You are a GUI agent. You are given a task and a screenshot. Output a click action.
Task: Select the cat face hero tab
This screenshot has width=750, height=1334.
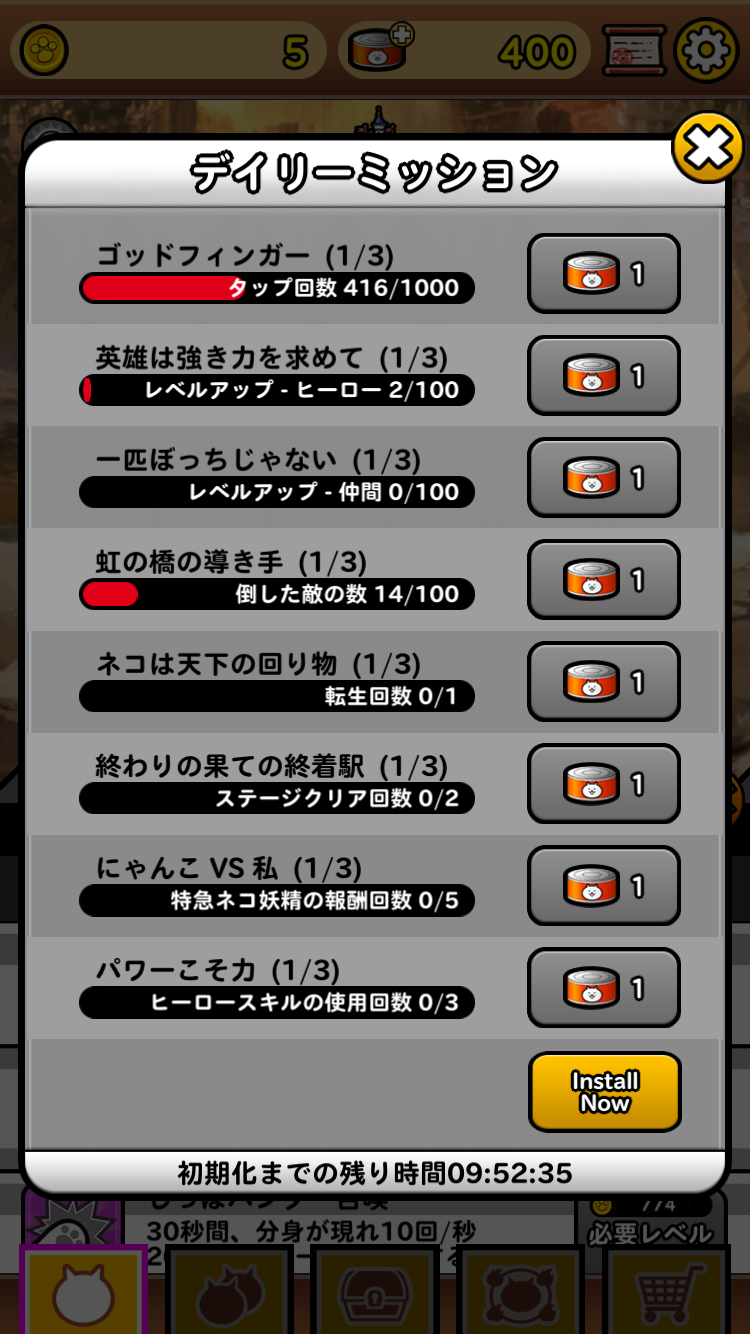click(83, 1292)
